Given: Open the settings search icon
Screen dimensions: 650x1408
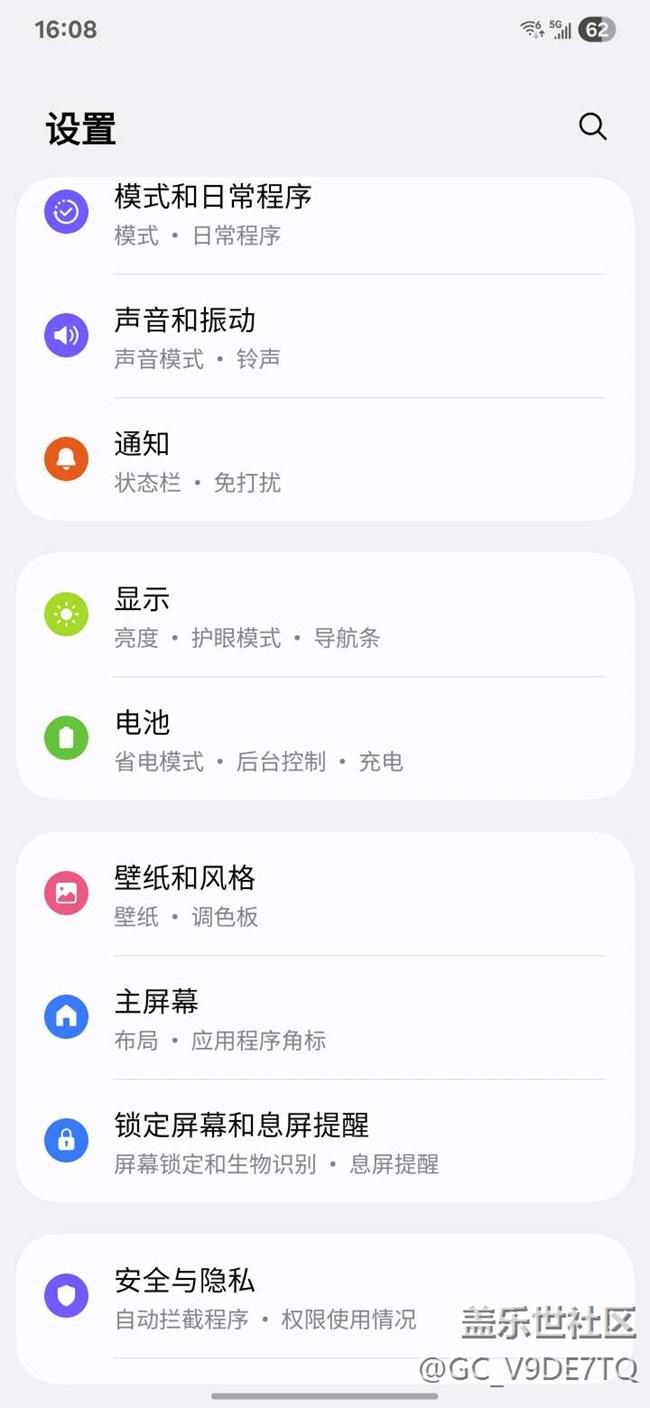Looking at the screenshot, I should click(x=593, y=127).
